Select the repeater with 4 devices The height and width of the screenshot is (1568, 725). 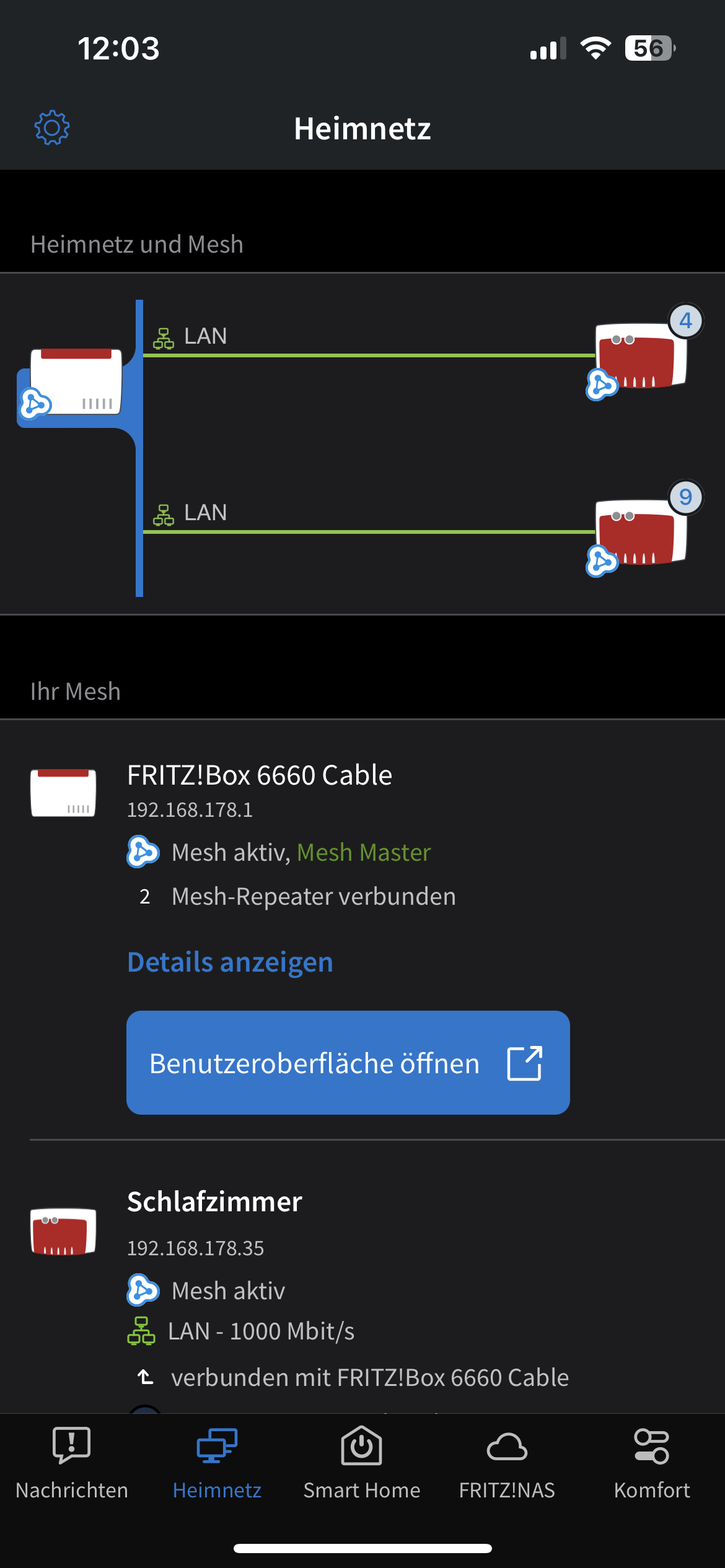point(641,355)
